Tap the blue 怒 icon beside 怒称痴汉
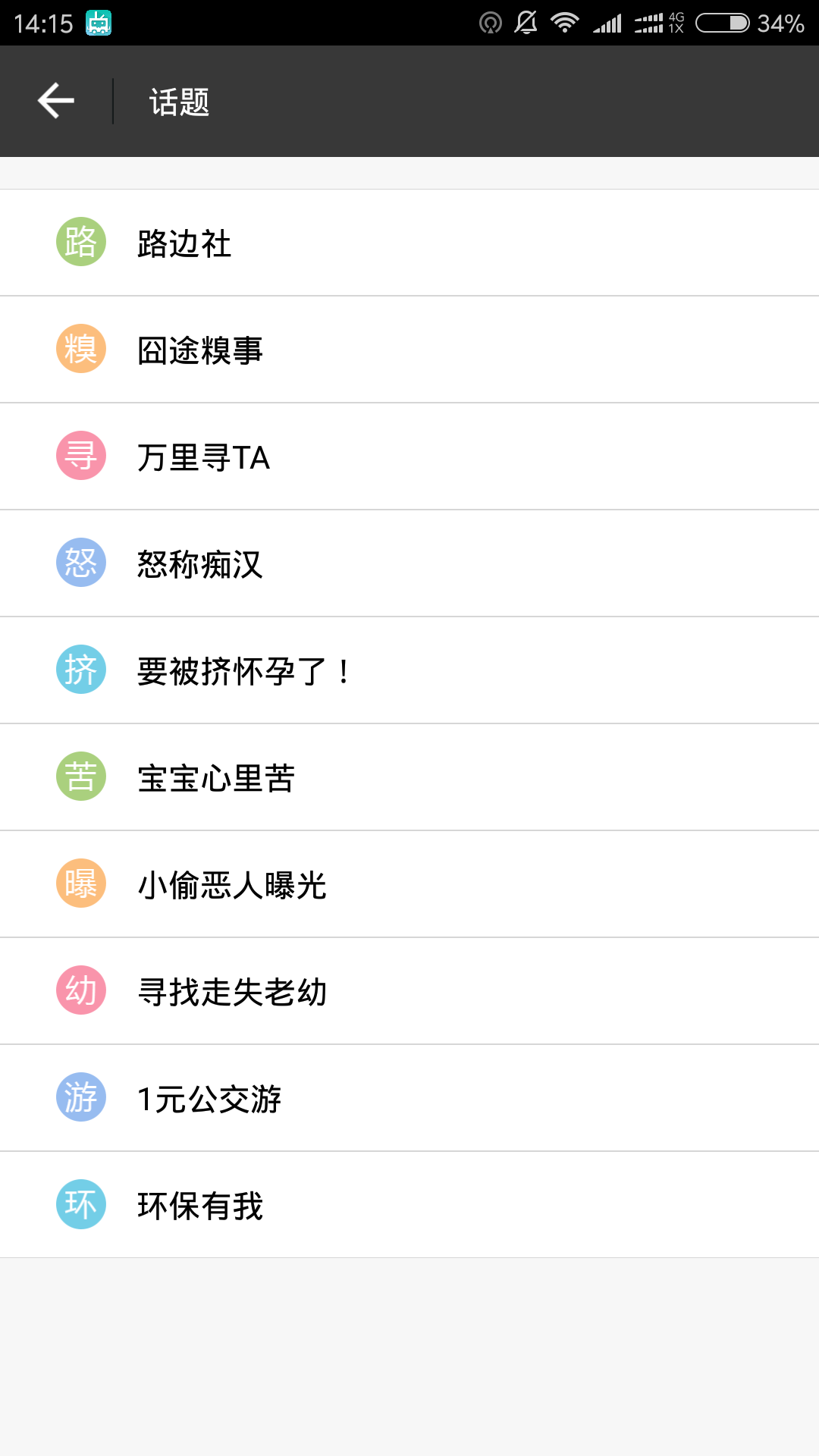Image resolution: width=819 pixels, height=1456 pixels. click(x=80, y=563)
